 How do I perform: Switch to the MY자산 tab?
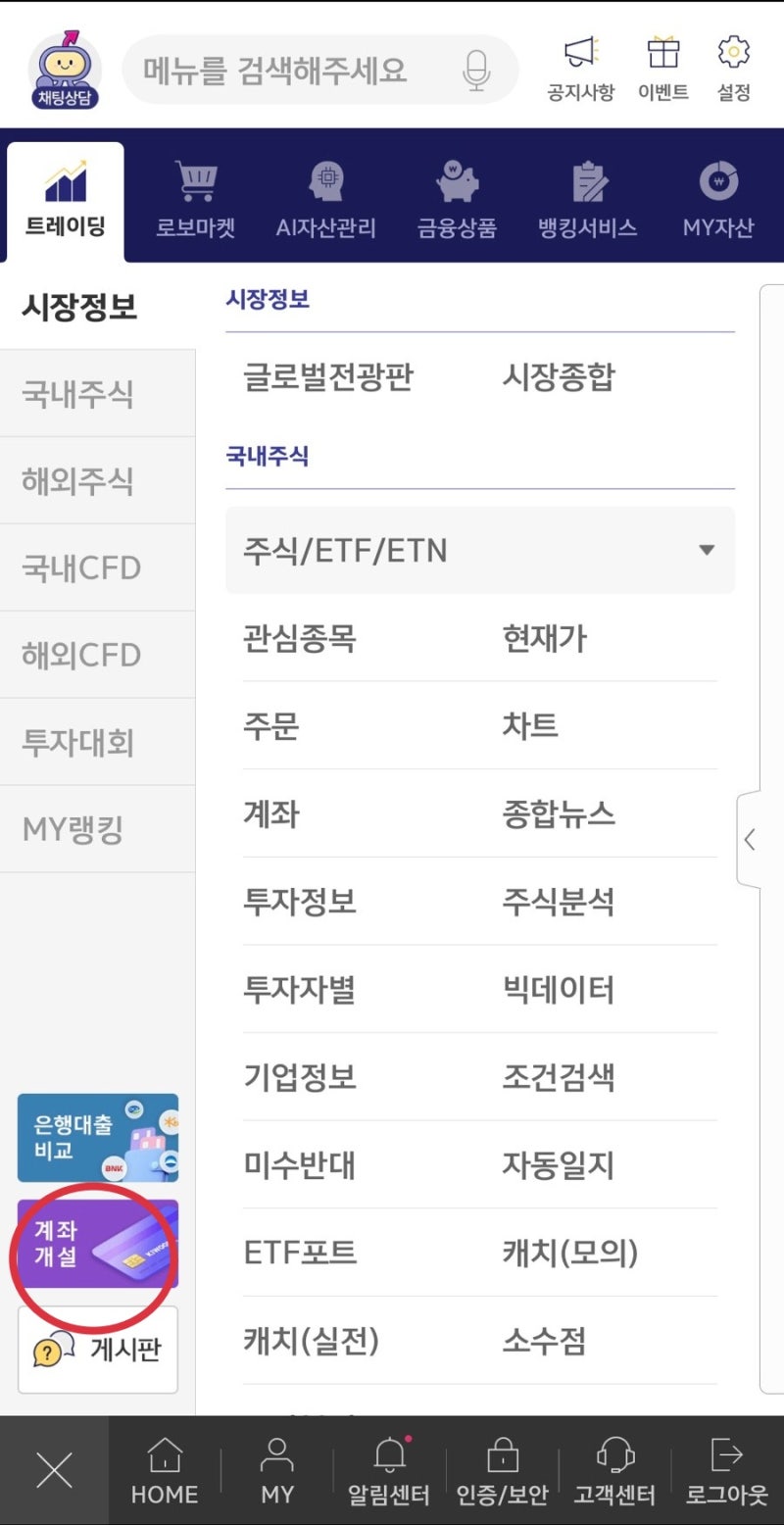coord(718,200)
